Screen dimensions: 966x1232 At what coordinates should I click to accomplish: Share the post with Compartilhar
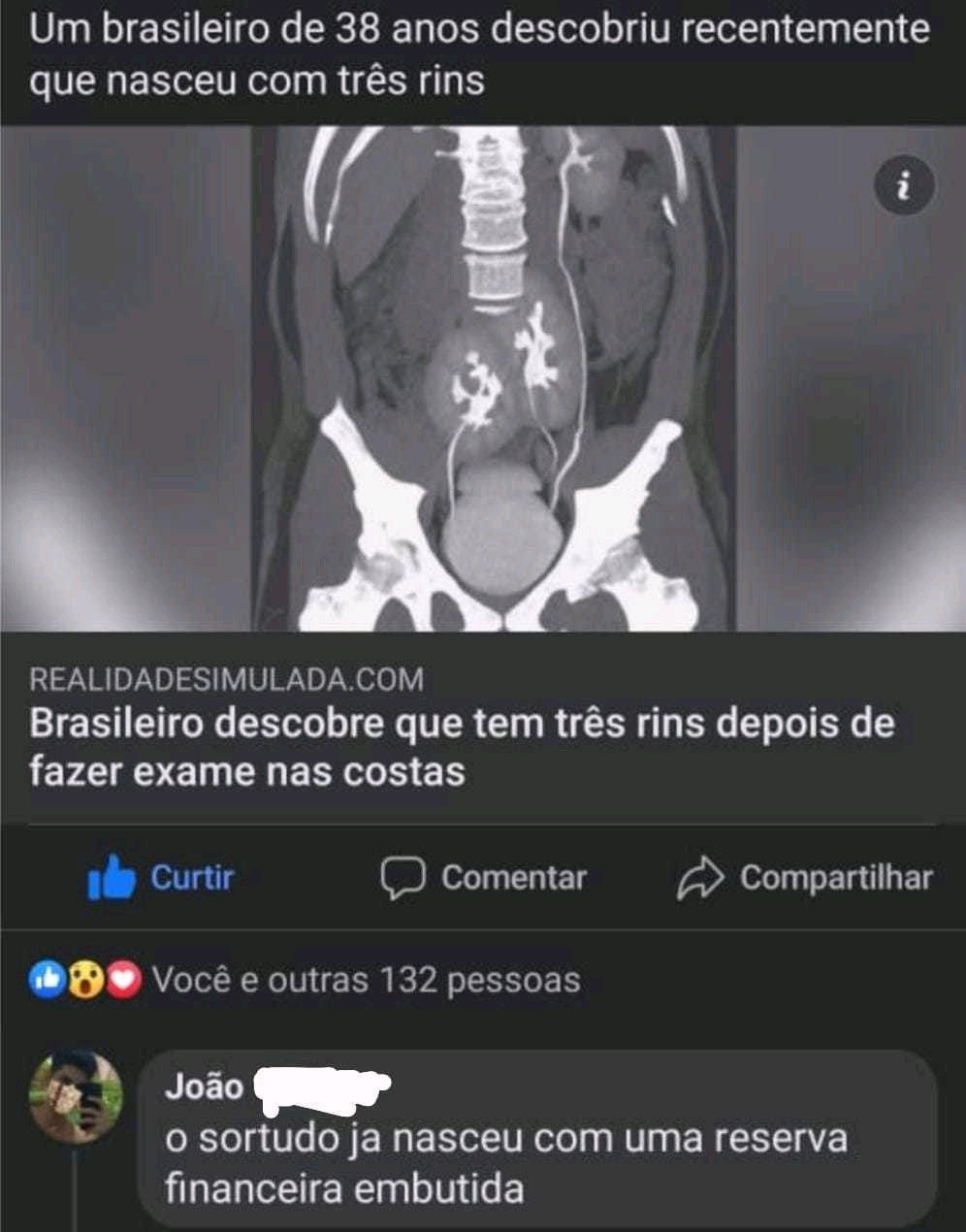[x=804, y=877]
